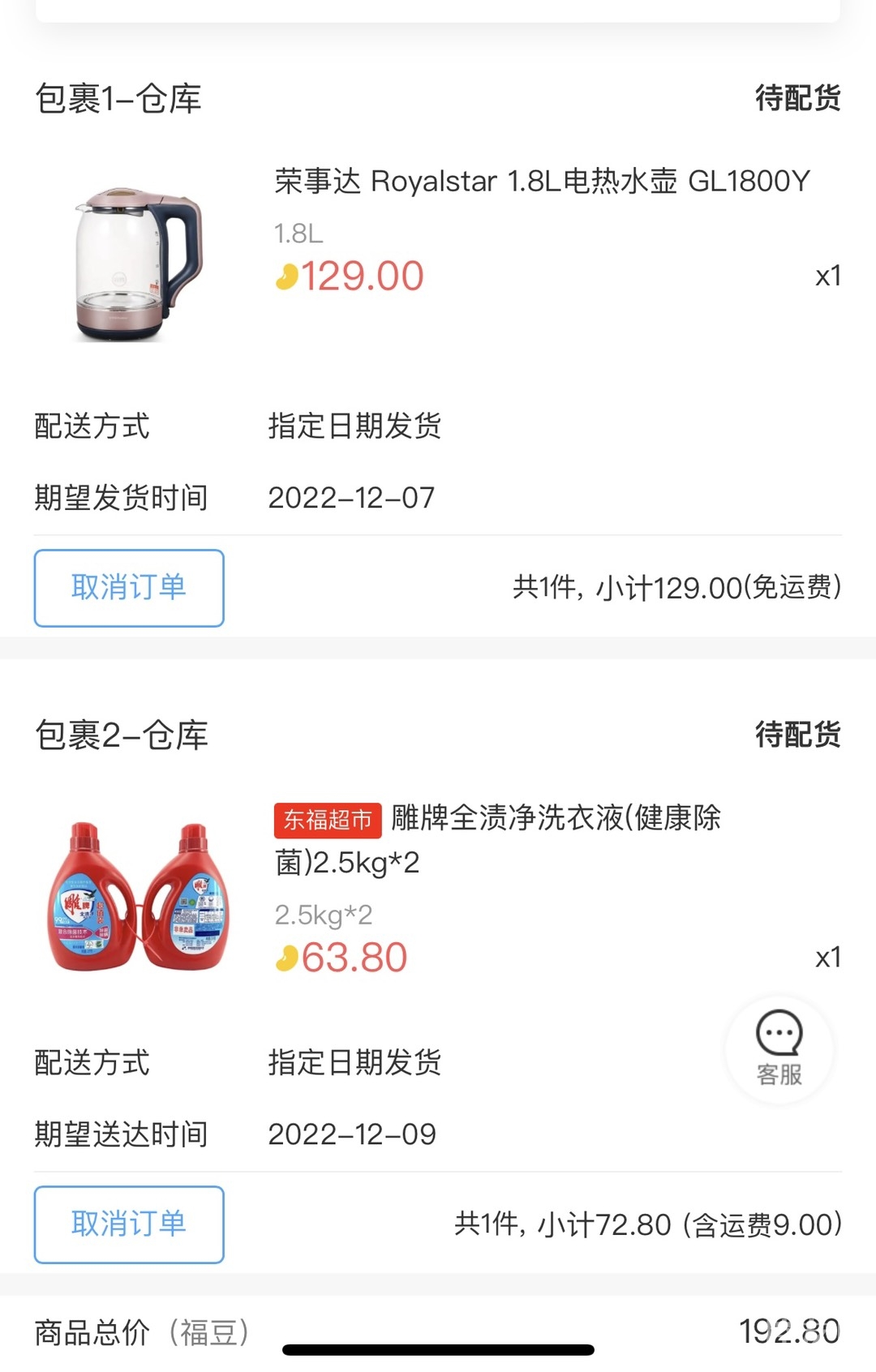Cancel the order for package 1
Screen dimensions: 876x1372
pos(129,588)
